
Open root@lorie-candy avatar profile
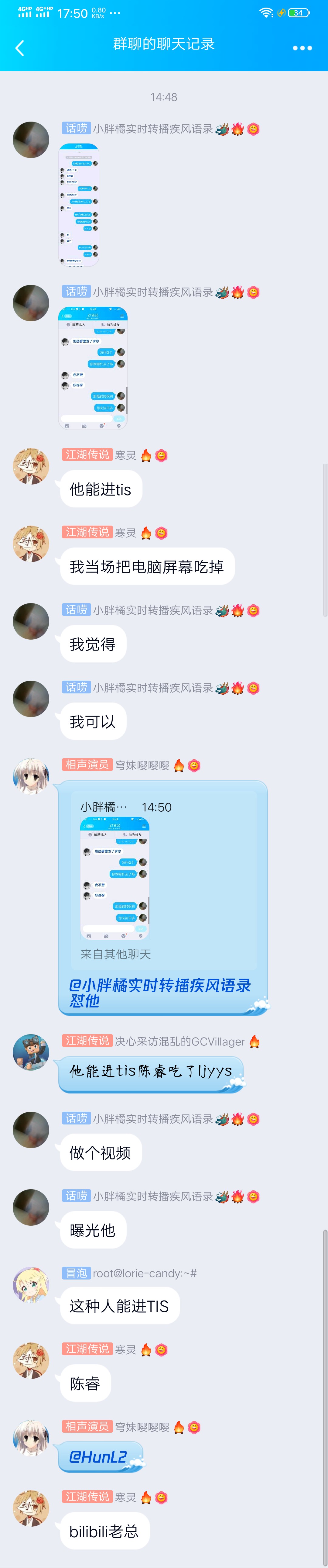[x=31, y=1284]
